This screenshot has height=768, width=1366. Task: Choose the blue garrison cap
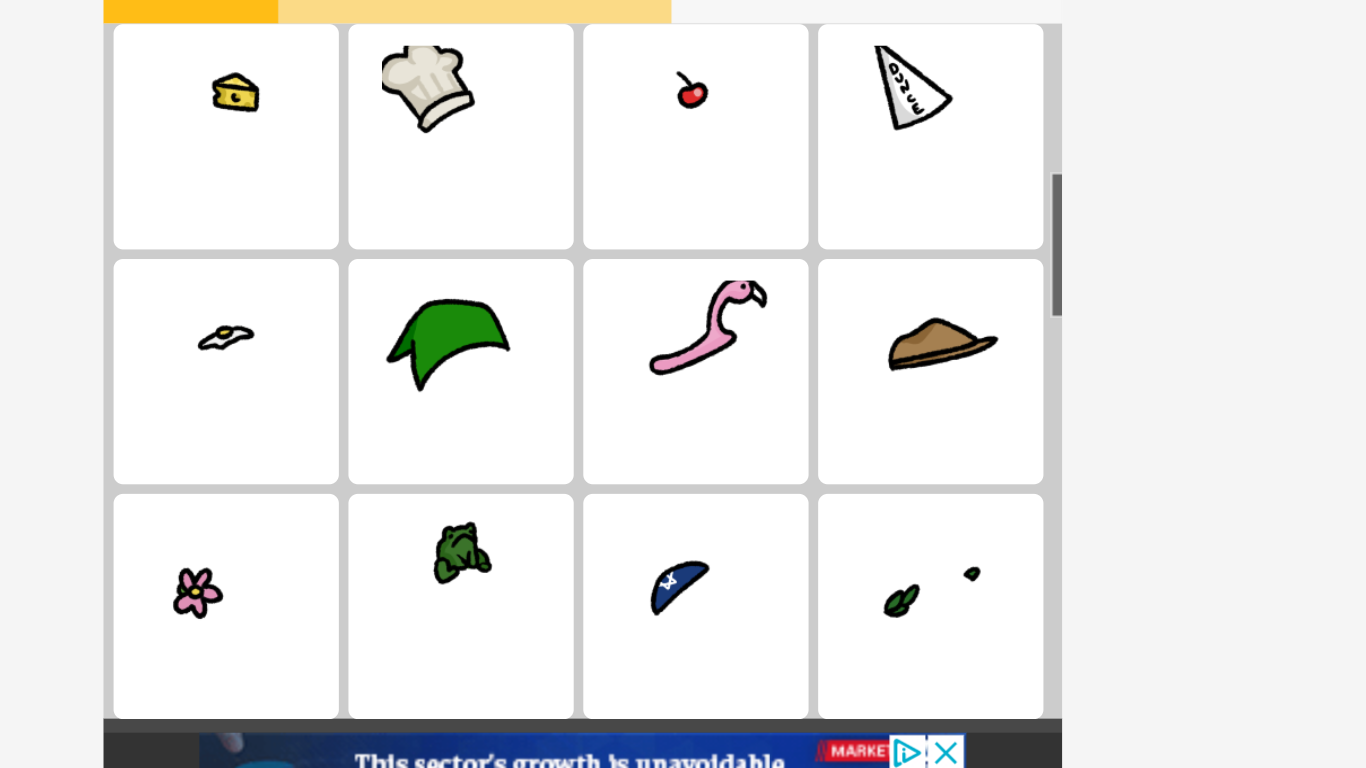tap(695, 606)
